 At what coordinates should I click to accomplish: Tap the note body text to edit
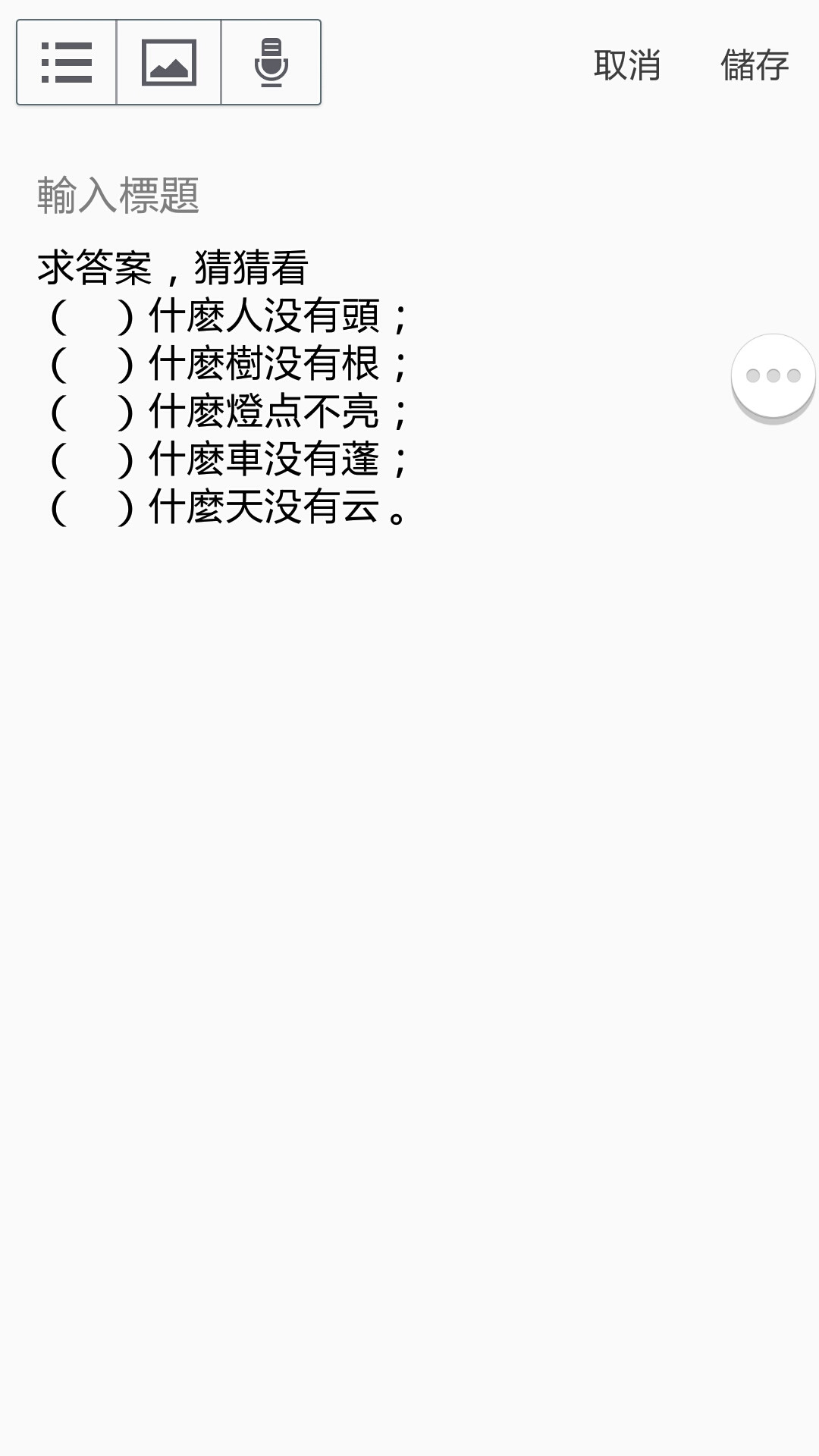(224, 387)
